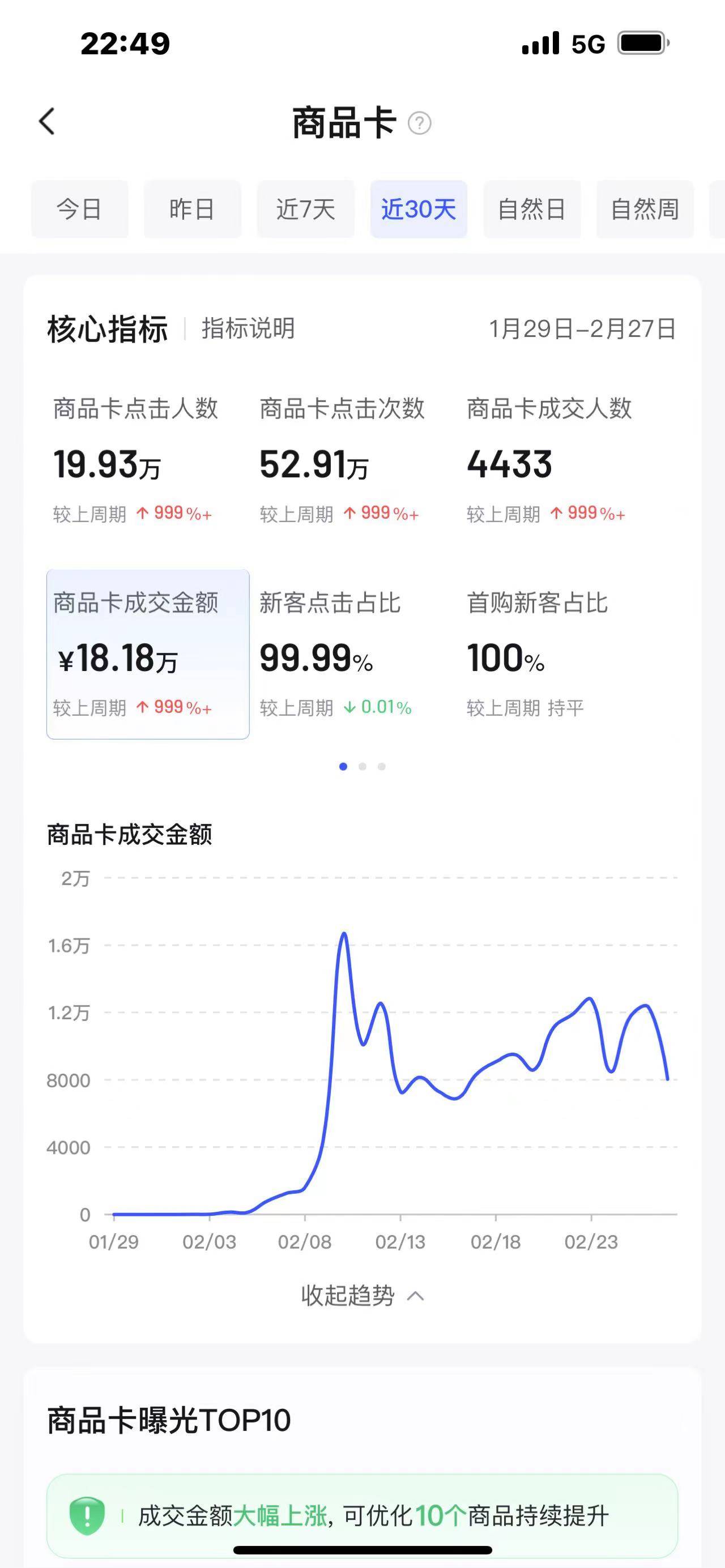Switch to the 今日 time range
The image size is (725, 1568).
pyautogui.click(x=80, y=209)
